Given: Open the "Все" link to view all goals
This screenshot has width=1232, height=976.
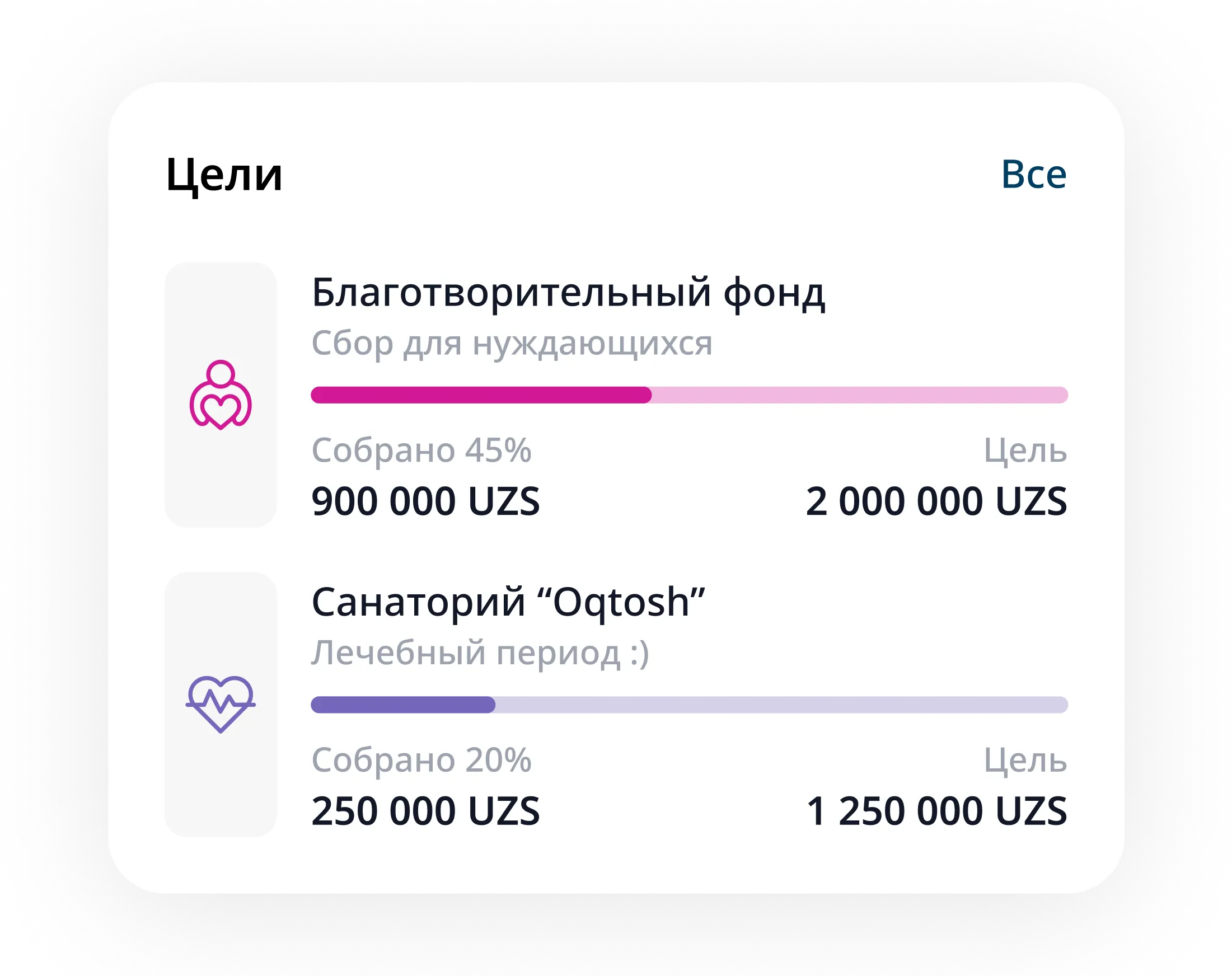Looking at the screenshot, I should pyautogui.click(x=1033, y=174).
